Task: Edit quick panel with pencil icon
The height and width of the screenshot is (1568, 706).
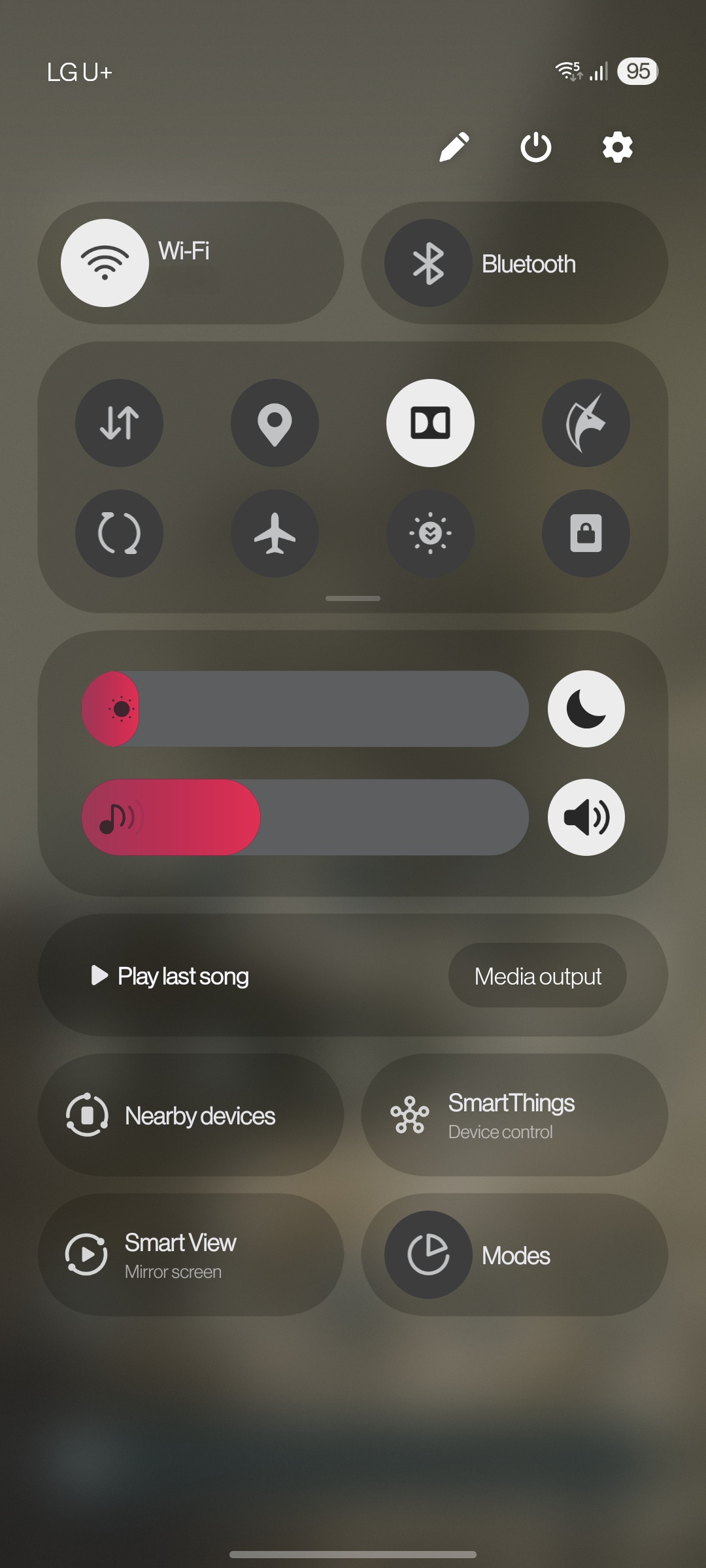Action: point(454,147)
